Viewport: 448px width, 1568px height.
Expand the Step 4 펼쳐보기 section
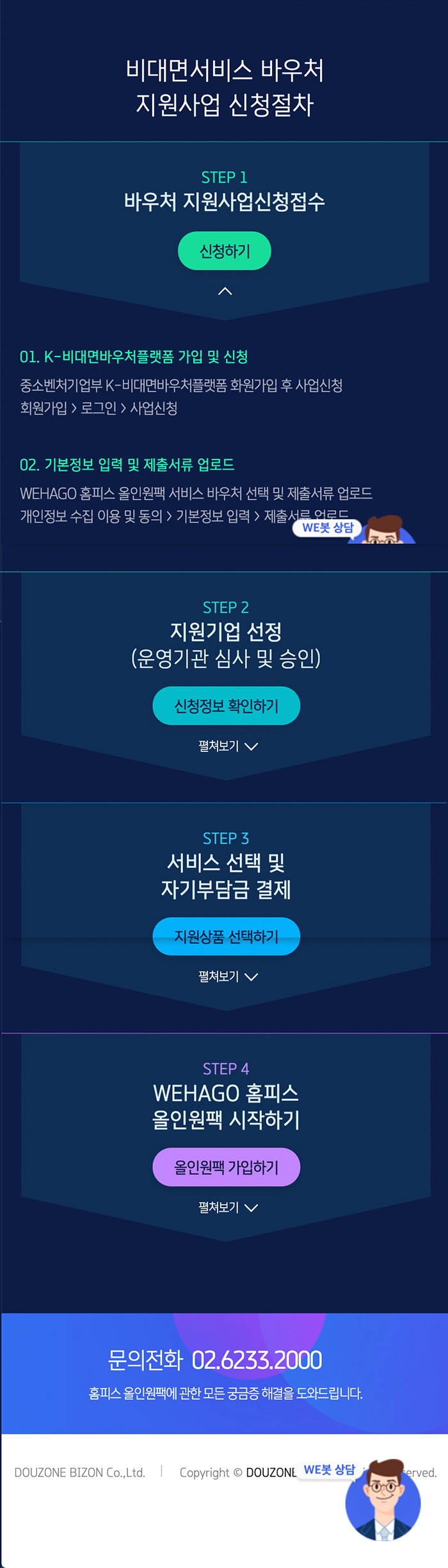click(x=228, y=1208)
